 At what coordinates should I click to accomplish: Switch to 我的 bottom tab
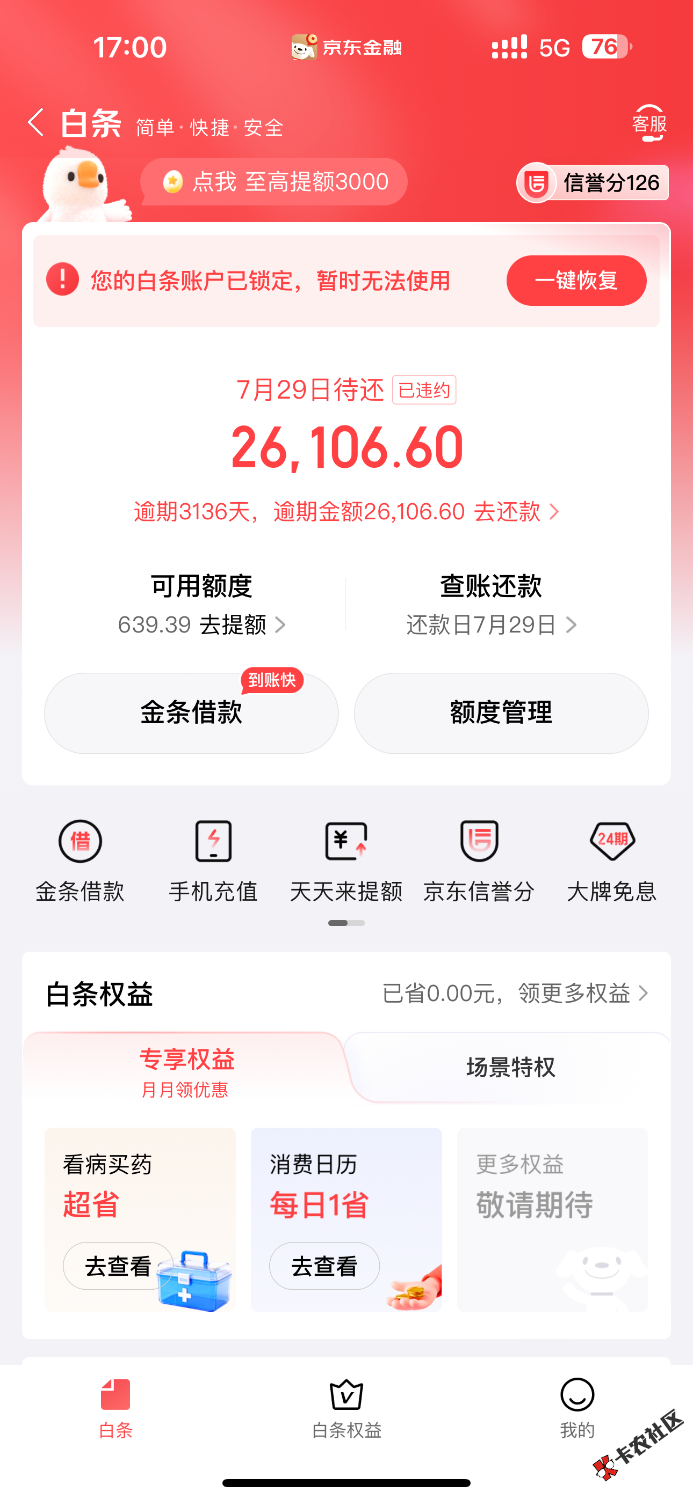(x=577, y=1410)
